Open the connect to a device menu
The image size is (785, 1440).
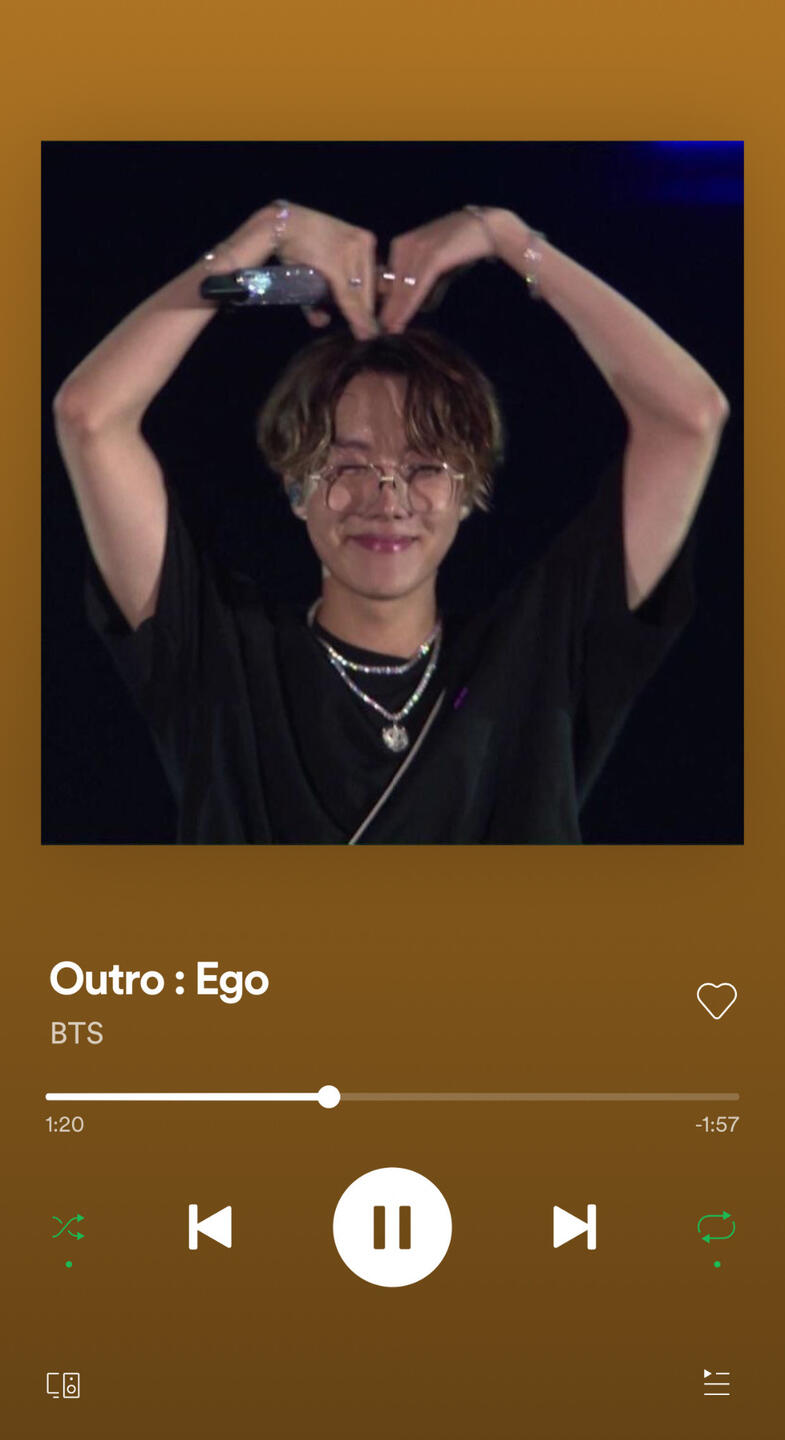tap(63, 1385)
